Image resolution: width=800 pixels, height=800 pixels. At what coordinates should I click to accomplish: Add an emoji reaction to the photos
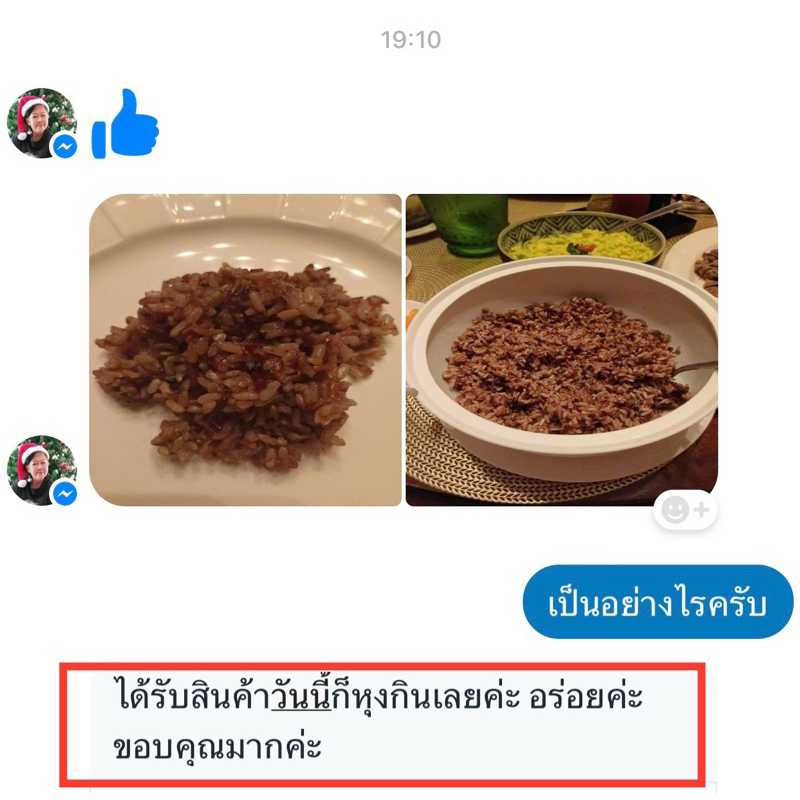685,510
